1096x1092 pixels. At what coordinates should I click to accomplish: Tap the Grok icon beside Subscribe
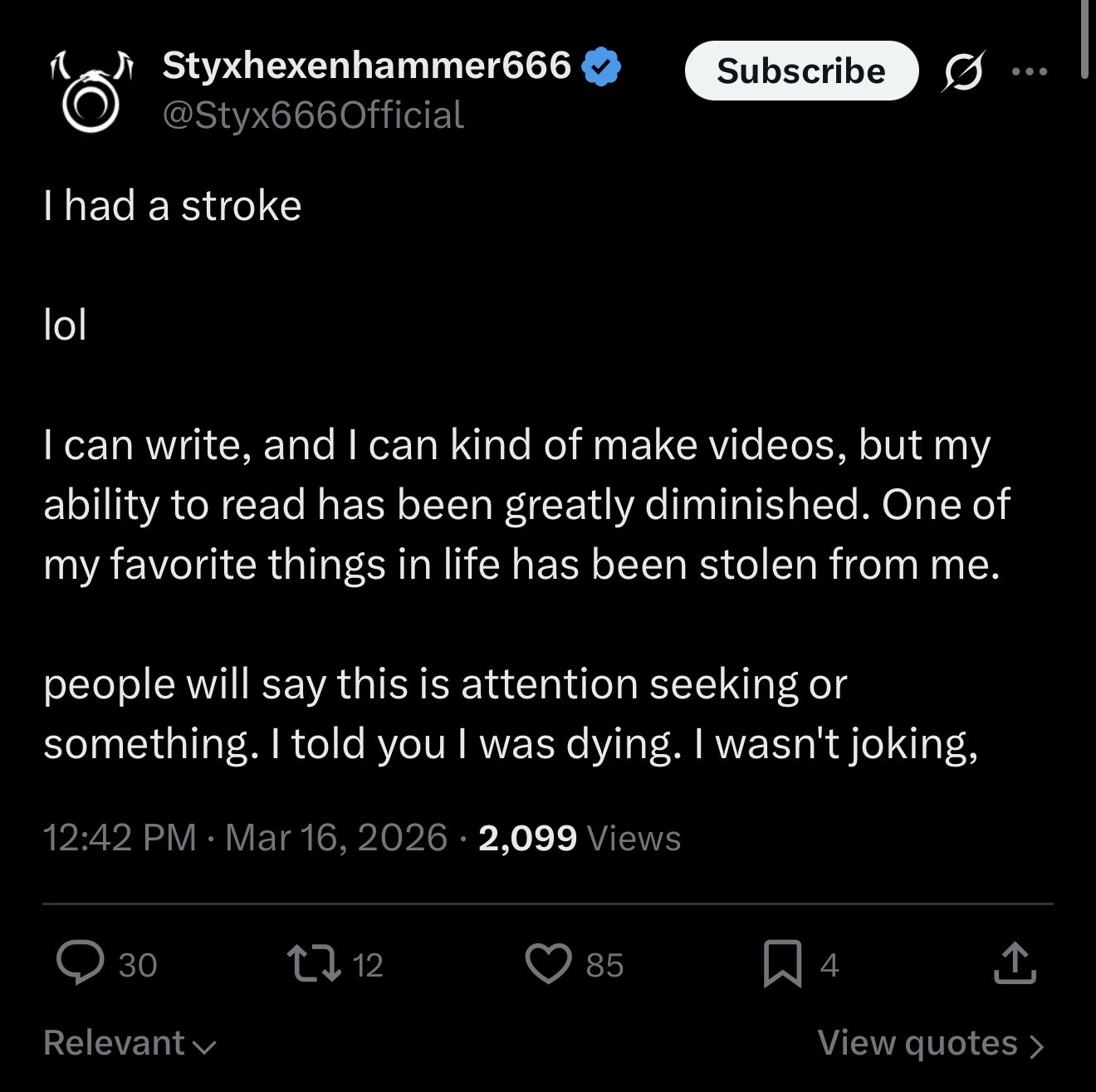[x=964, y=71]
